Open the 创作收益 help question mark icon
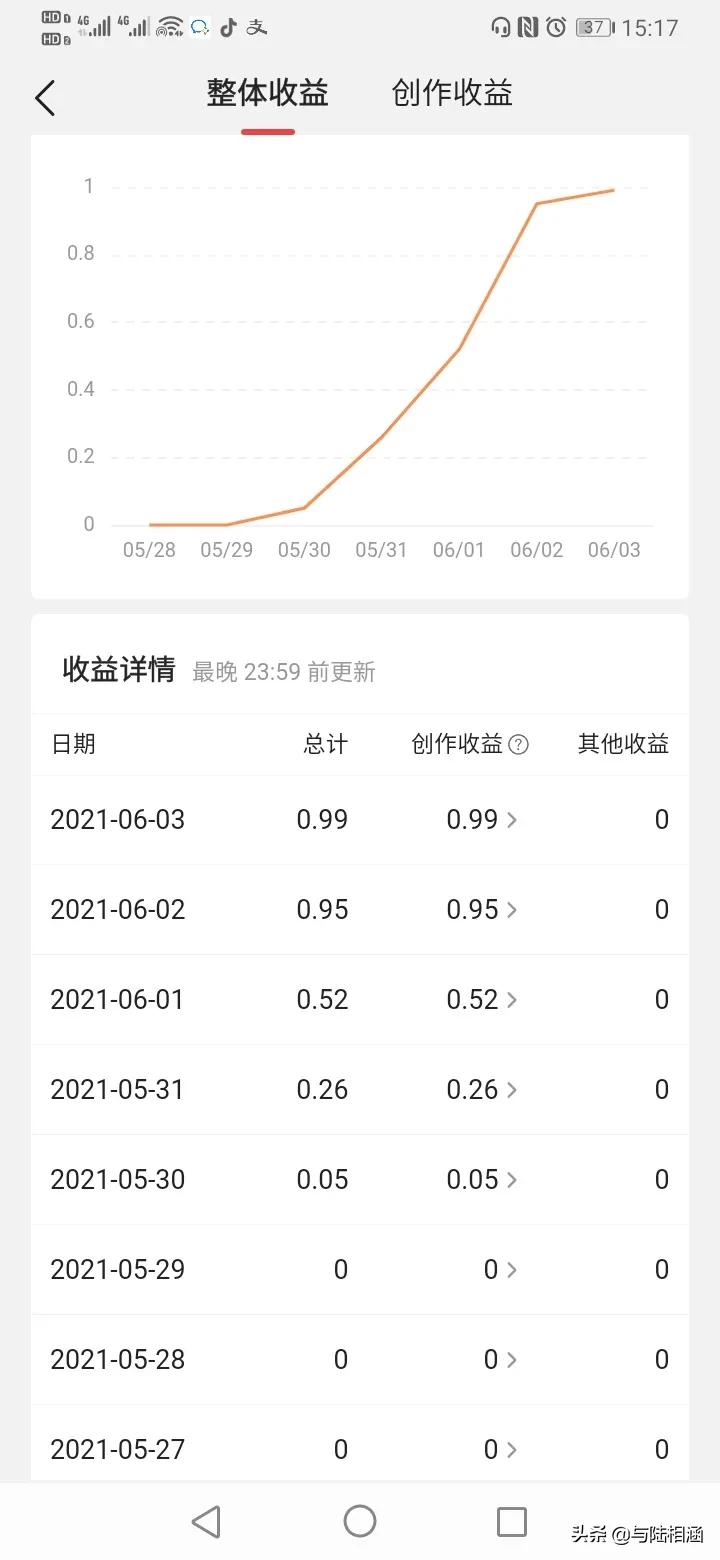Screen dimensions: 720x1560 (x=518, y=744)
